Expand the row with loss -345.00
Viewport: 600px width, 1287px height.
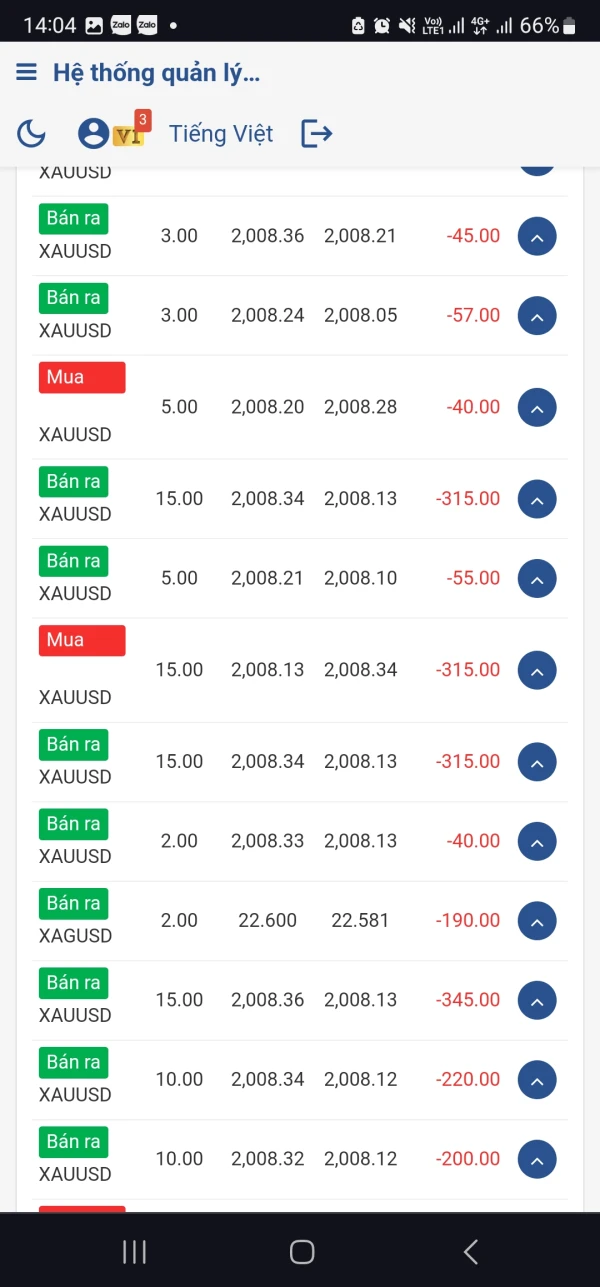tap(537, 1000)
